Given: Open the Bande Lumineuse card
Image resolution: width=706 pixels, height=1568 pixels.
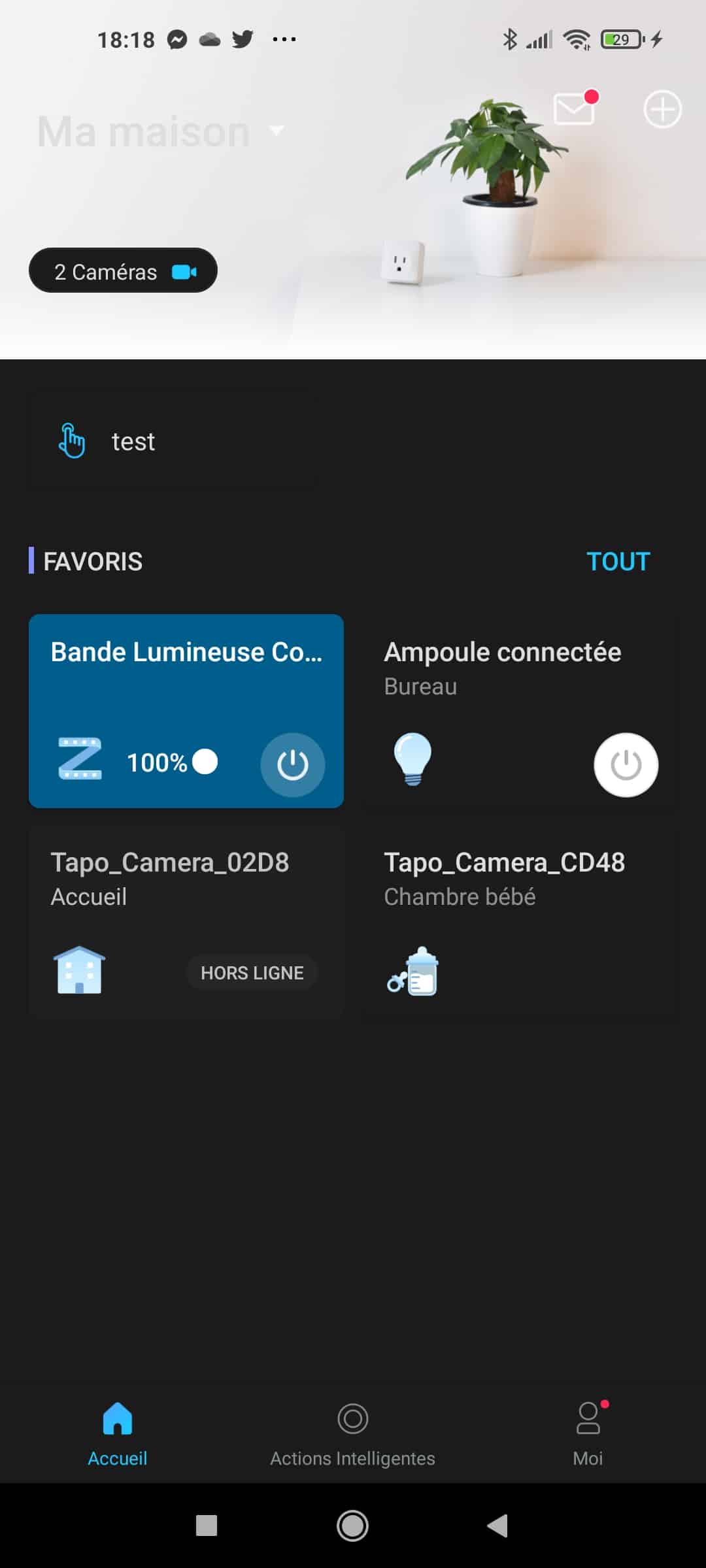Looking at the screenshot, I should click(186, 711).
